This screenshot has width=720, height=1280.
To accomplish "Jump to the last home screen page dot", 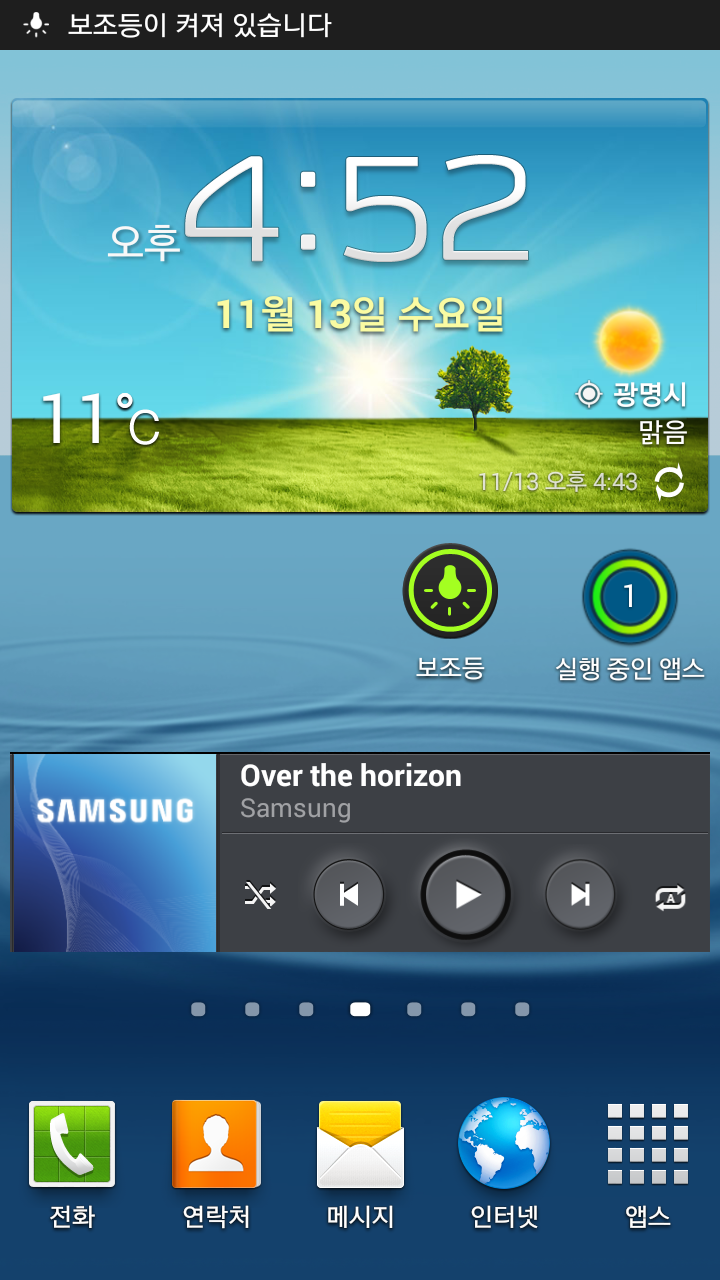I will click(x=522, y=1010).
